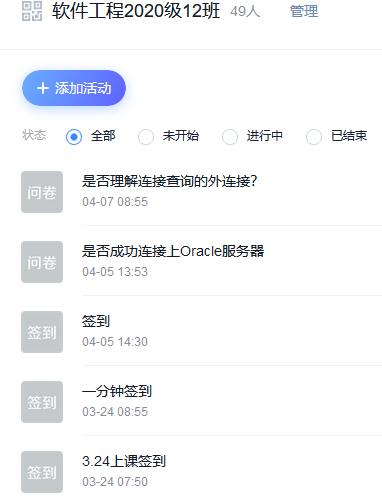Open the 是否理解连接查询的外连接 questionnaire
Screen dimensions: 382x501
coord(201,192)
